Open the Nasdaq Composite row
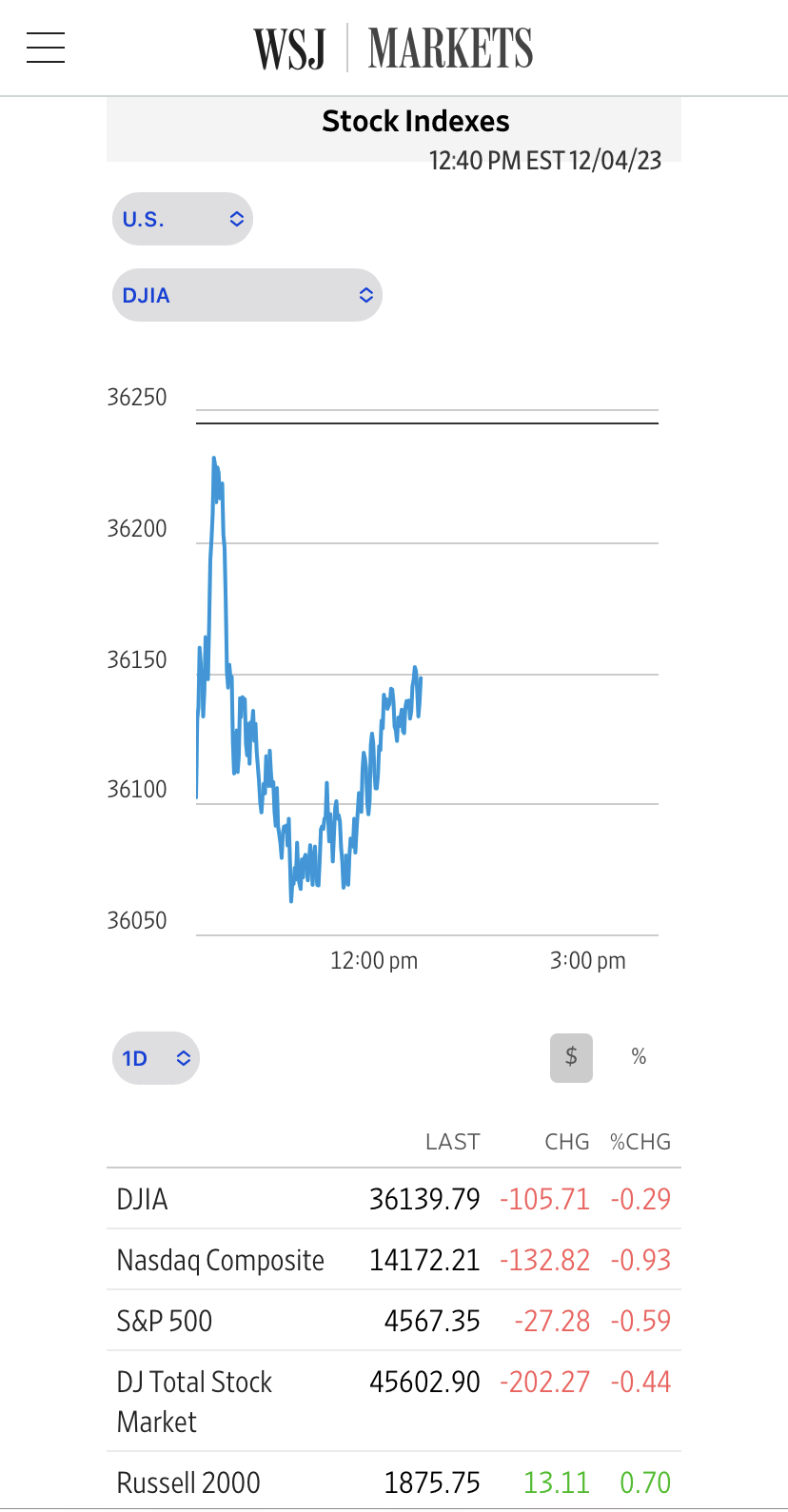Screen dimensions: 788x1512 394,1260
